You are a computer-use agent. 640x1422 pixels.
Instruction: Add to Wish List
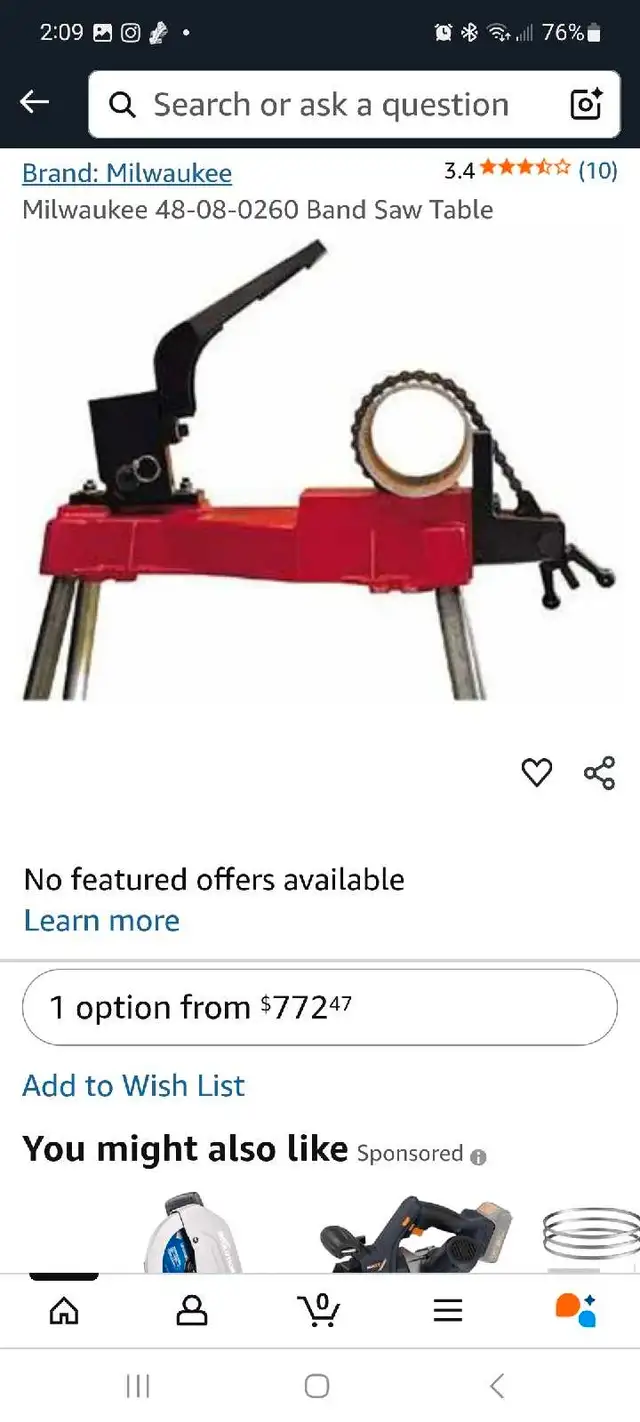pyautogui.click(x=134, y=1086)
